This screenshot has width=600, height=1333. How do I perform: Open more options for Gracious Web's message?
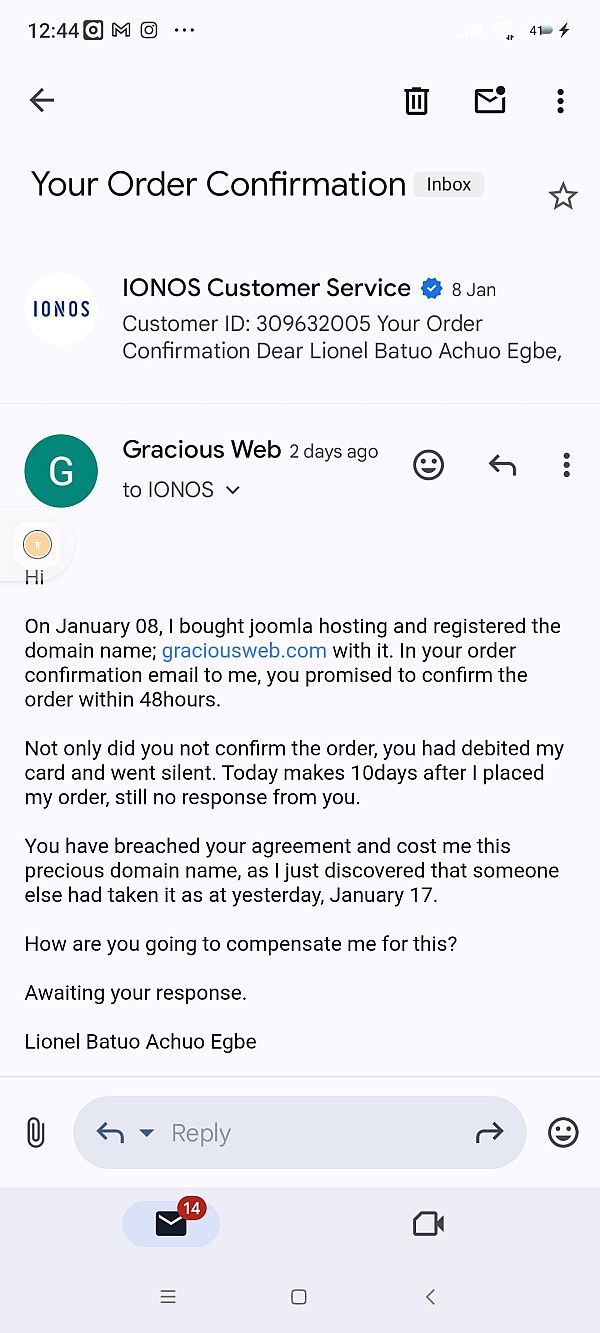tap(566, 465)
